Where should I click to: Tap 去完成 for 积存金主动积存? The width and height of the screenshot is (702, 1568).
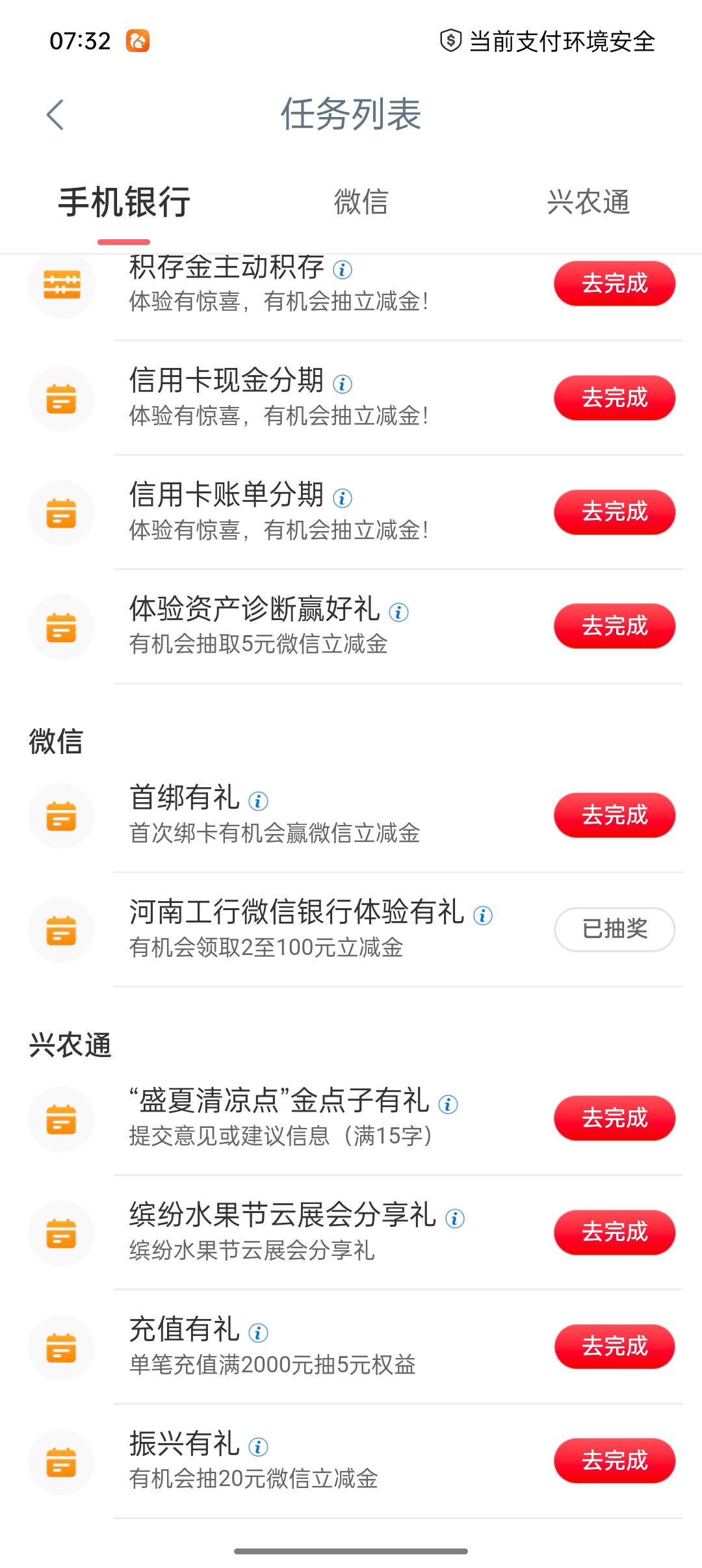[x=614, y=283]
